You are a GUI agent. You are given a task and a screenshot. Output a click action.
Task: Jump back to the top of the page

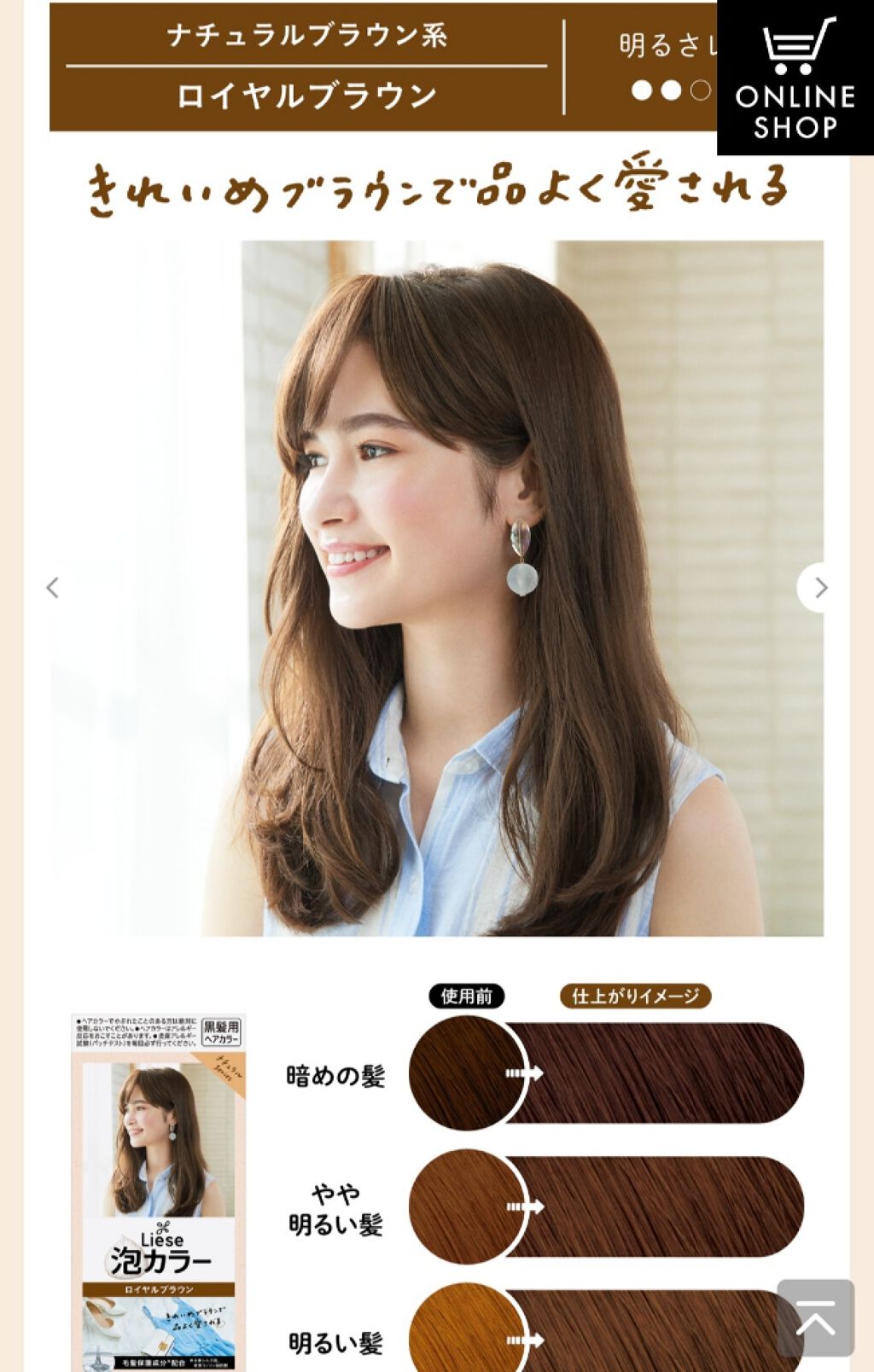click(815, 1318)
